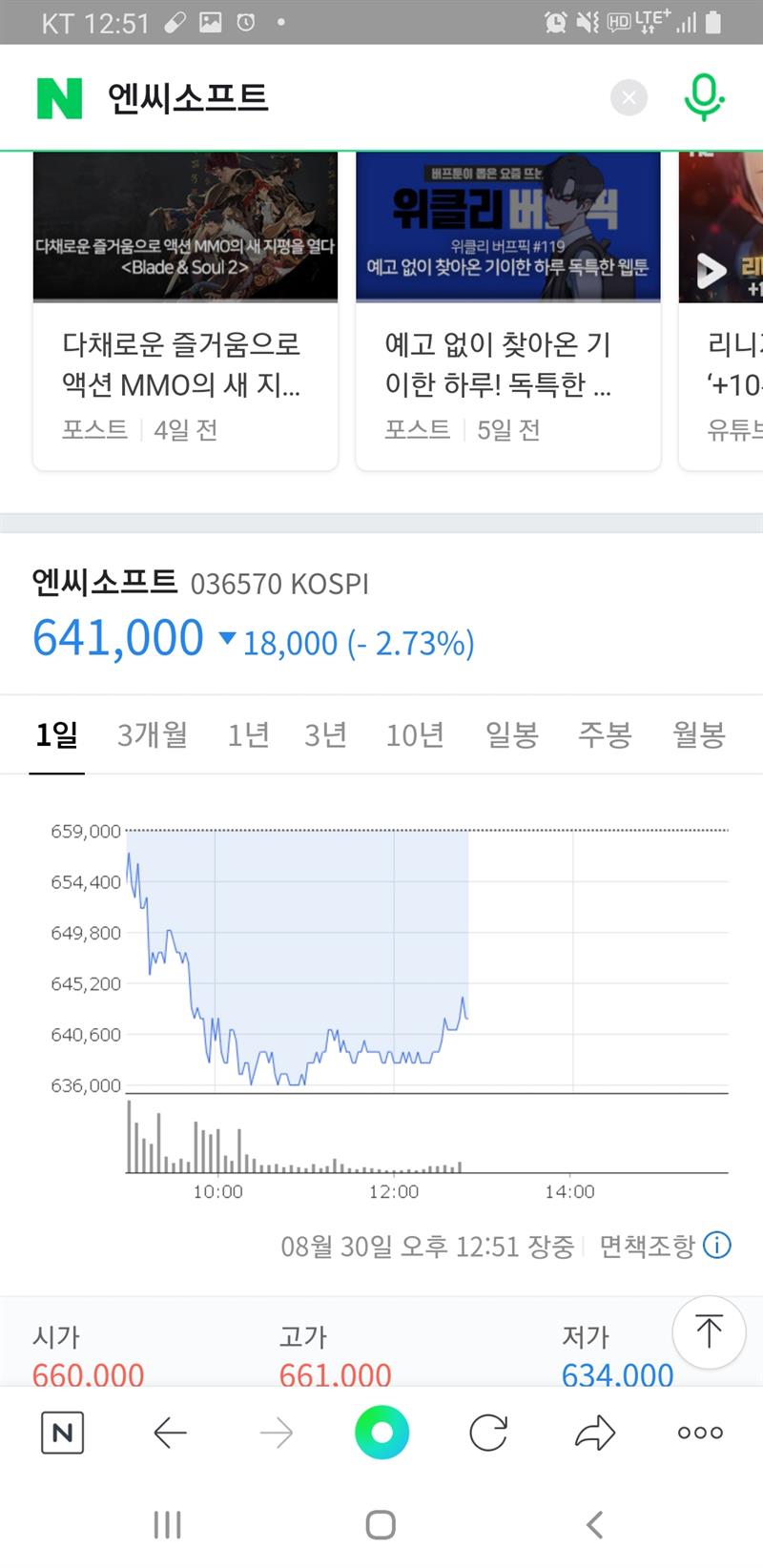Select the 3년 chart range
The height and width of the screenshot is (1568, 763).
tap(325, 734)
